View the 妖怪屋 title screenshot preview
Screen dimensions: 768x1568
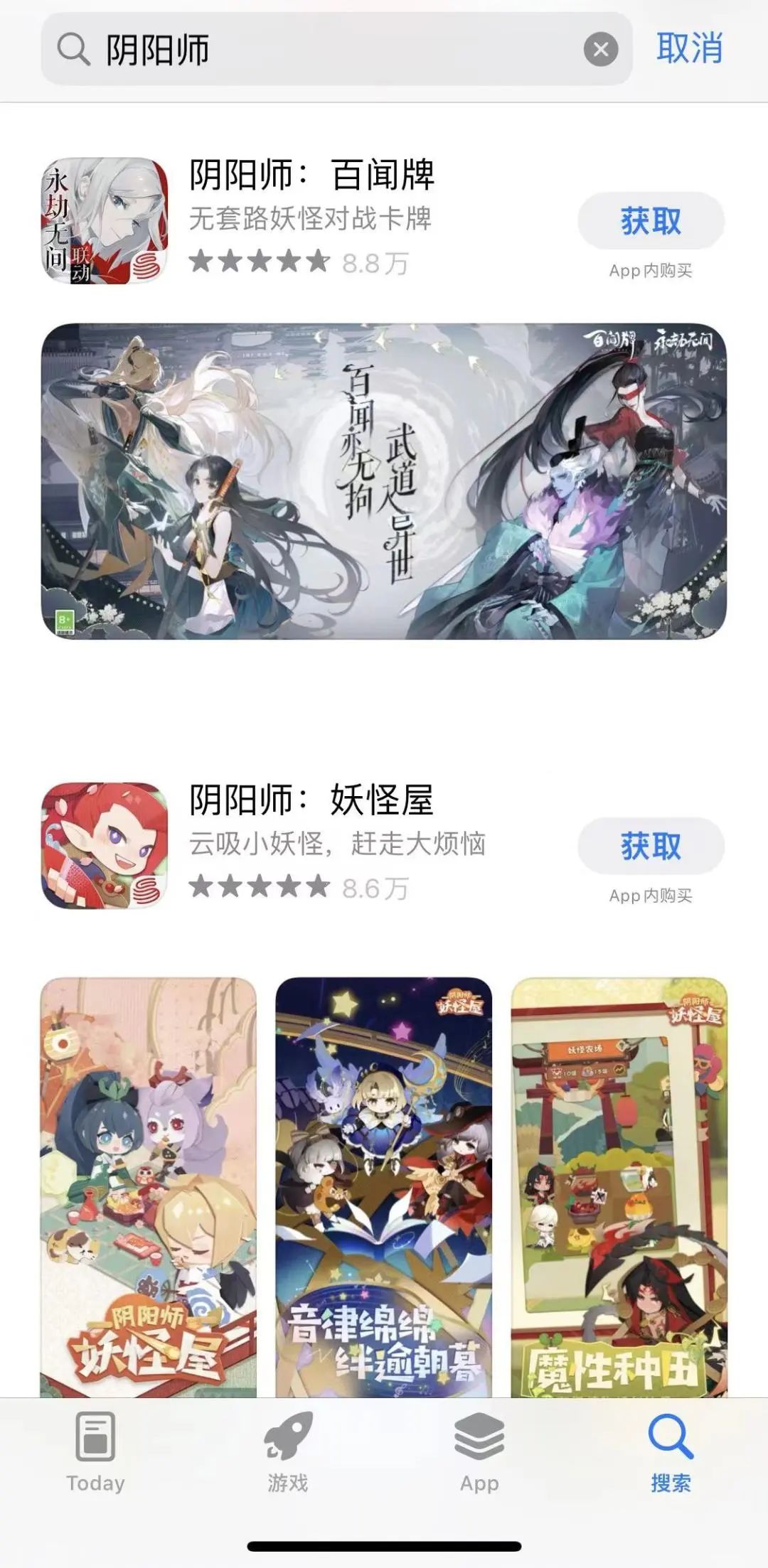148,1187
